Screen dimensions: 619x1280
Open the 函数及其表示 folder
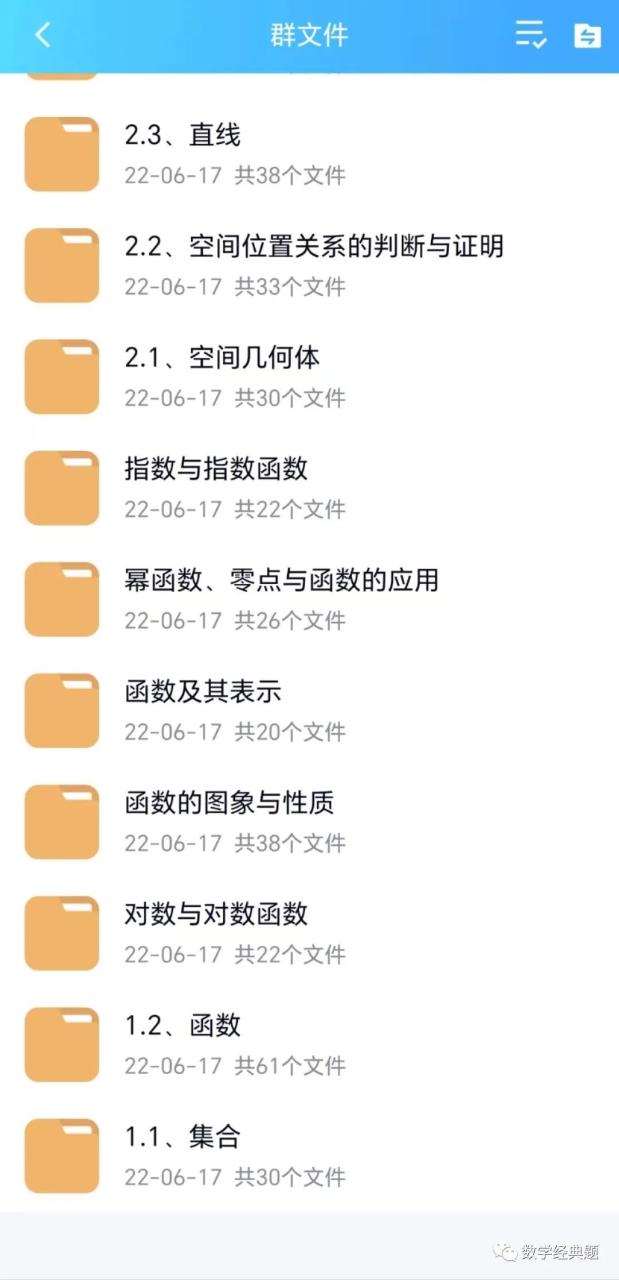(309, 710)
